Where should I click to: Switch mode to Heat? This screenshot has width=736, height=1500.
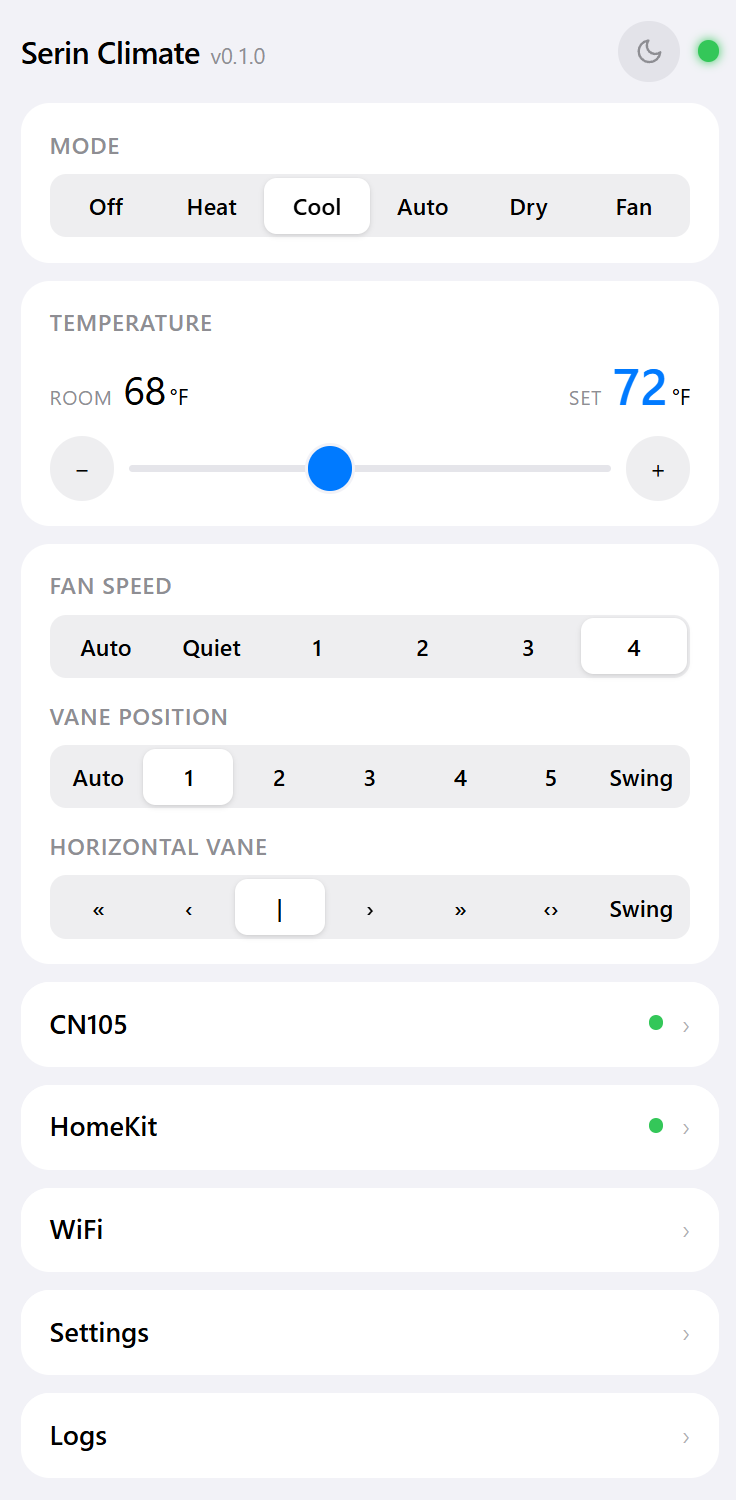coord(211,206)
